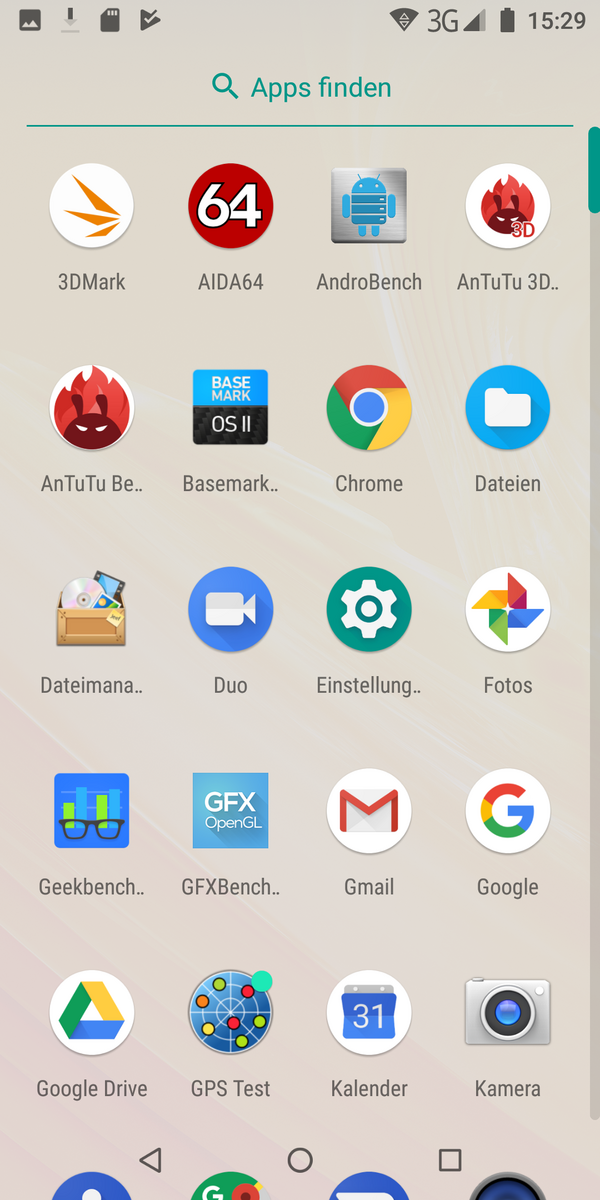Open GFXBench OpenGL app
600x1200 pixels.
(x=230, y=811)
